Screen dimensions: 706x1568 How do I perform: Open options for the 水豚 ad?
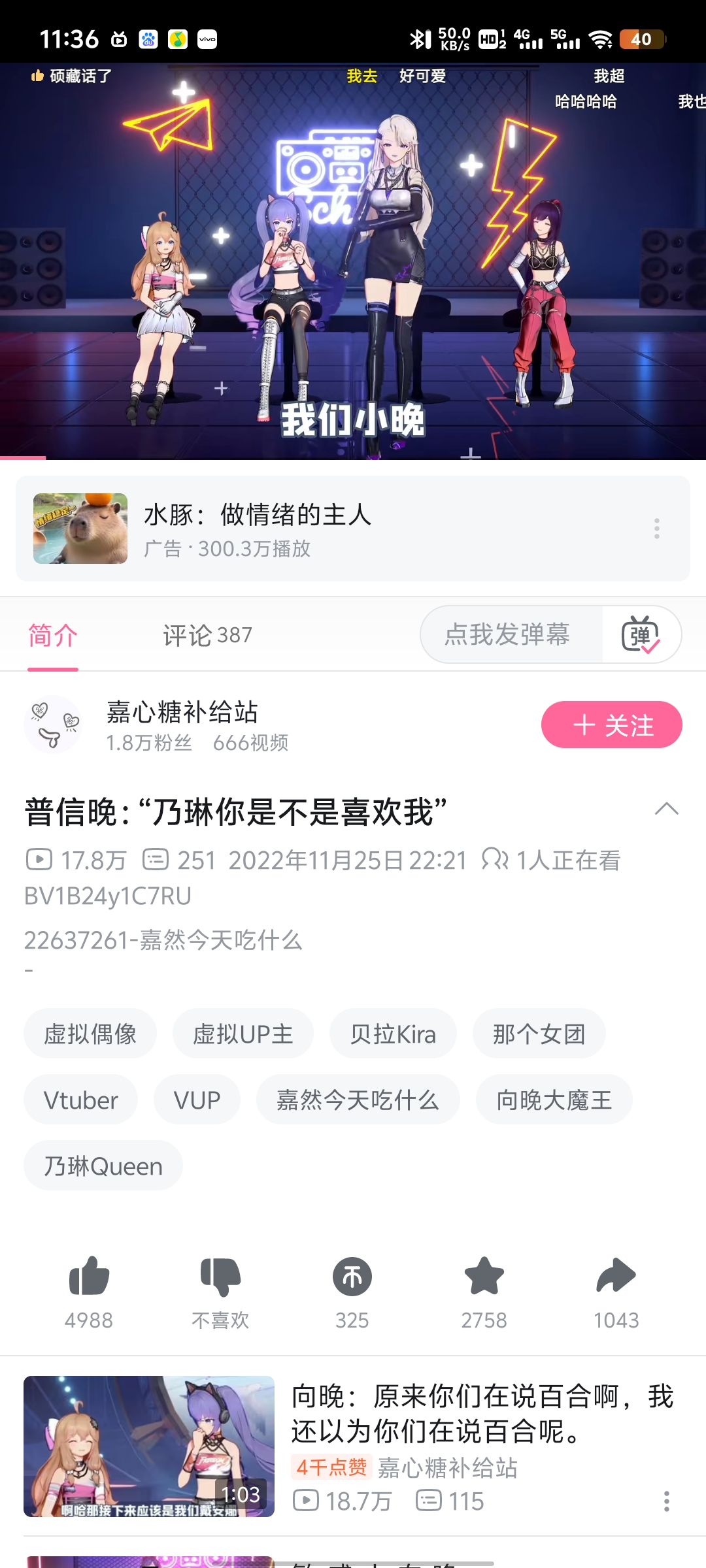(657, 529)
